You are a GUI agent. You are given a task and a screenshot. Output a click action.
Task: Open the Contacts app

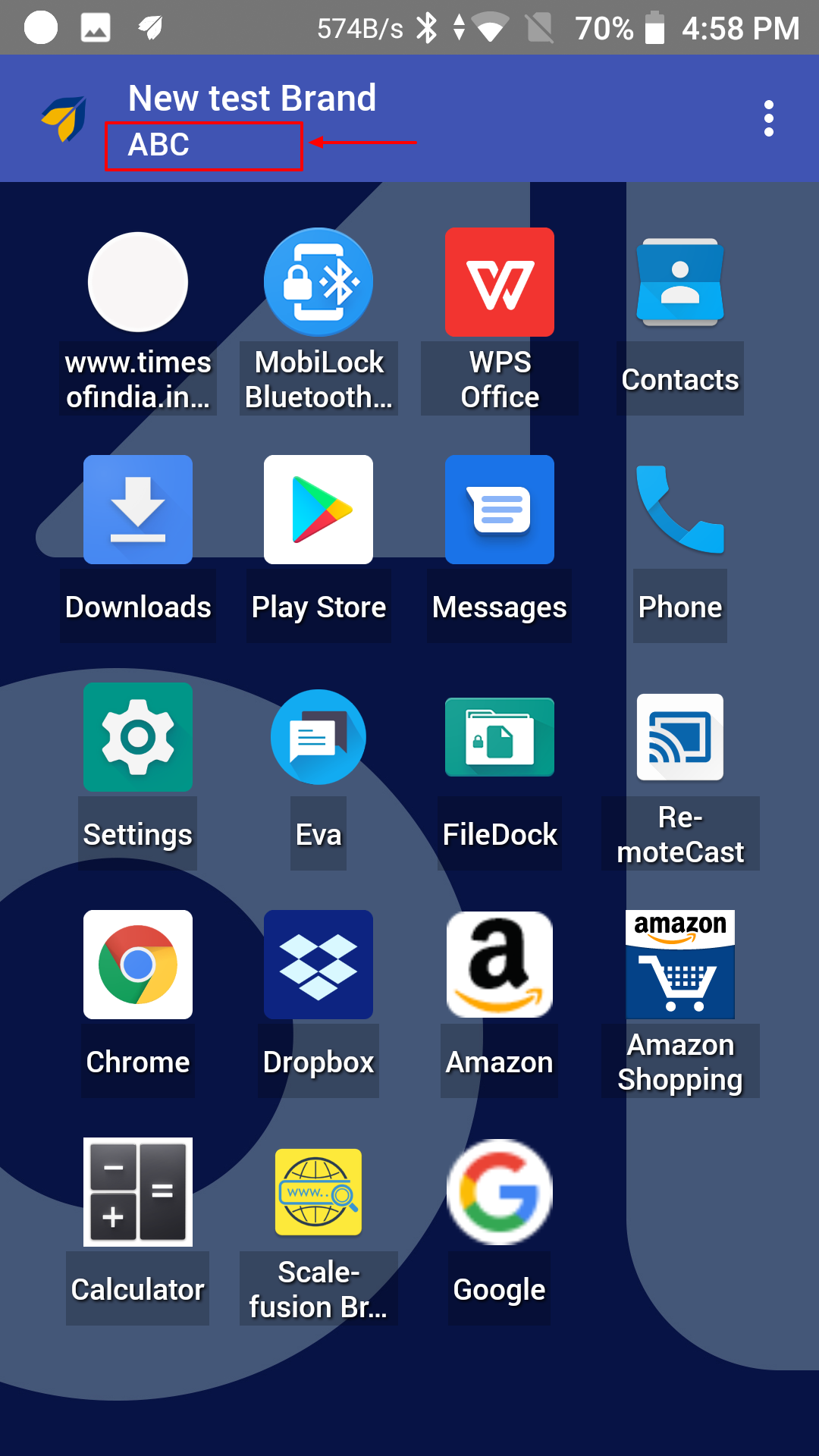[680, 283]
